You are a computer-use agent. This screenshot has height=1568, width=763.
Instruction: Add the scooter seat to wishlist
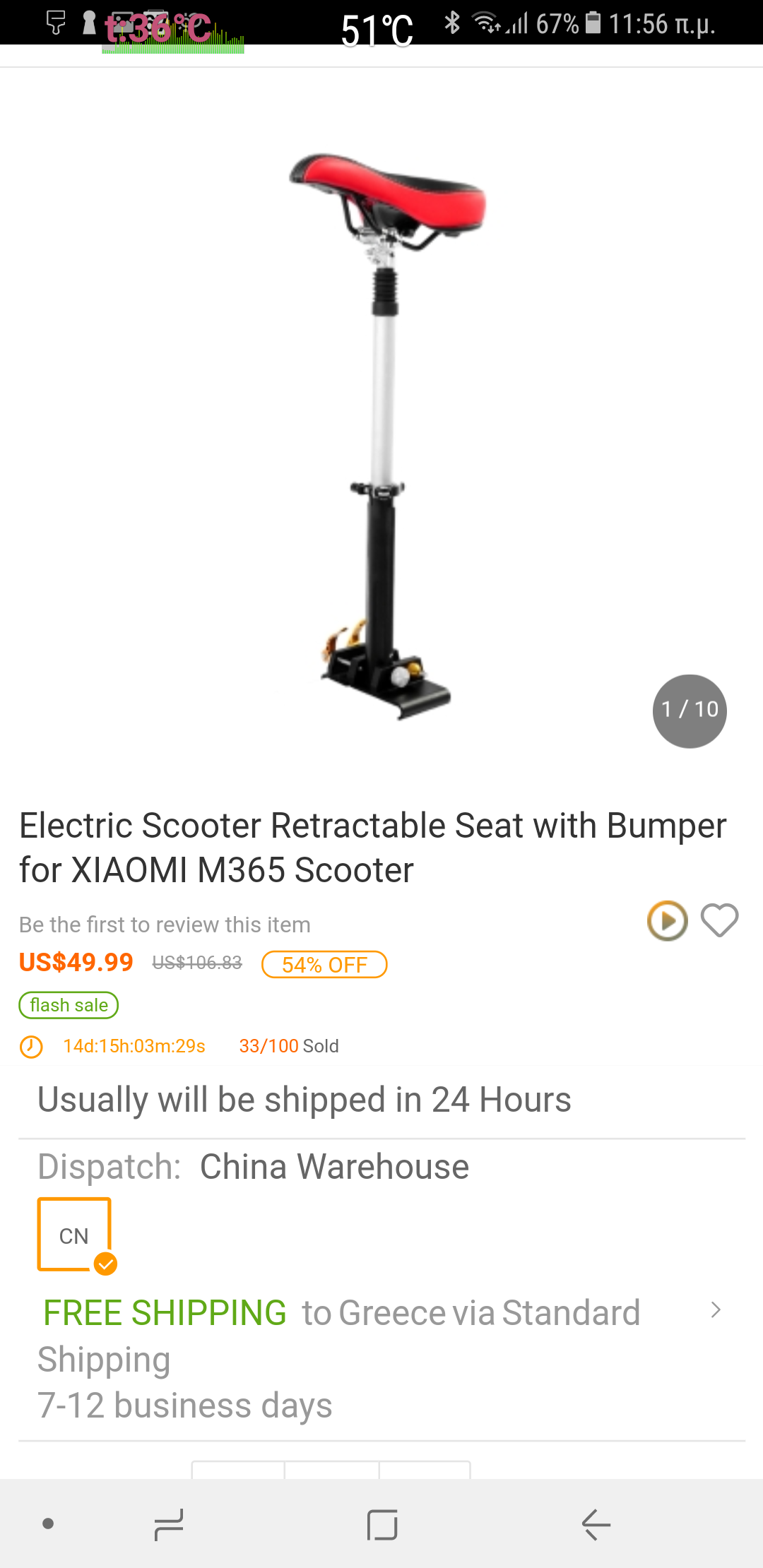[x=719, y=921]
